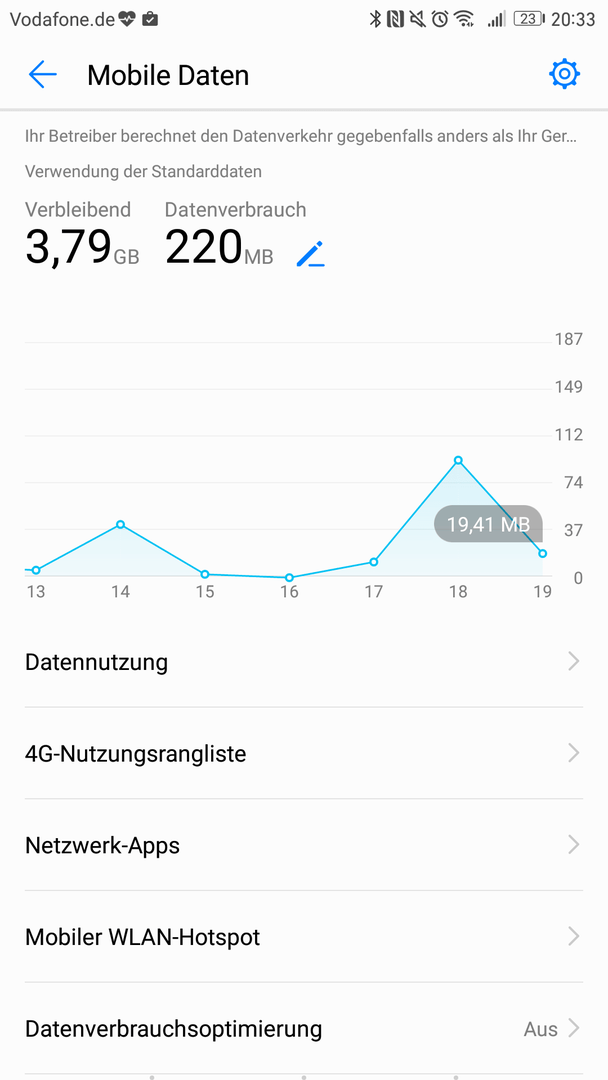
Task: Open 4G-Nutzungsrangliste
Action: (304, 754)
